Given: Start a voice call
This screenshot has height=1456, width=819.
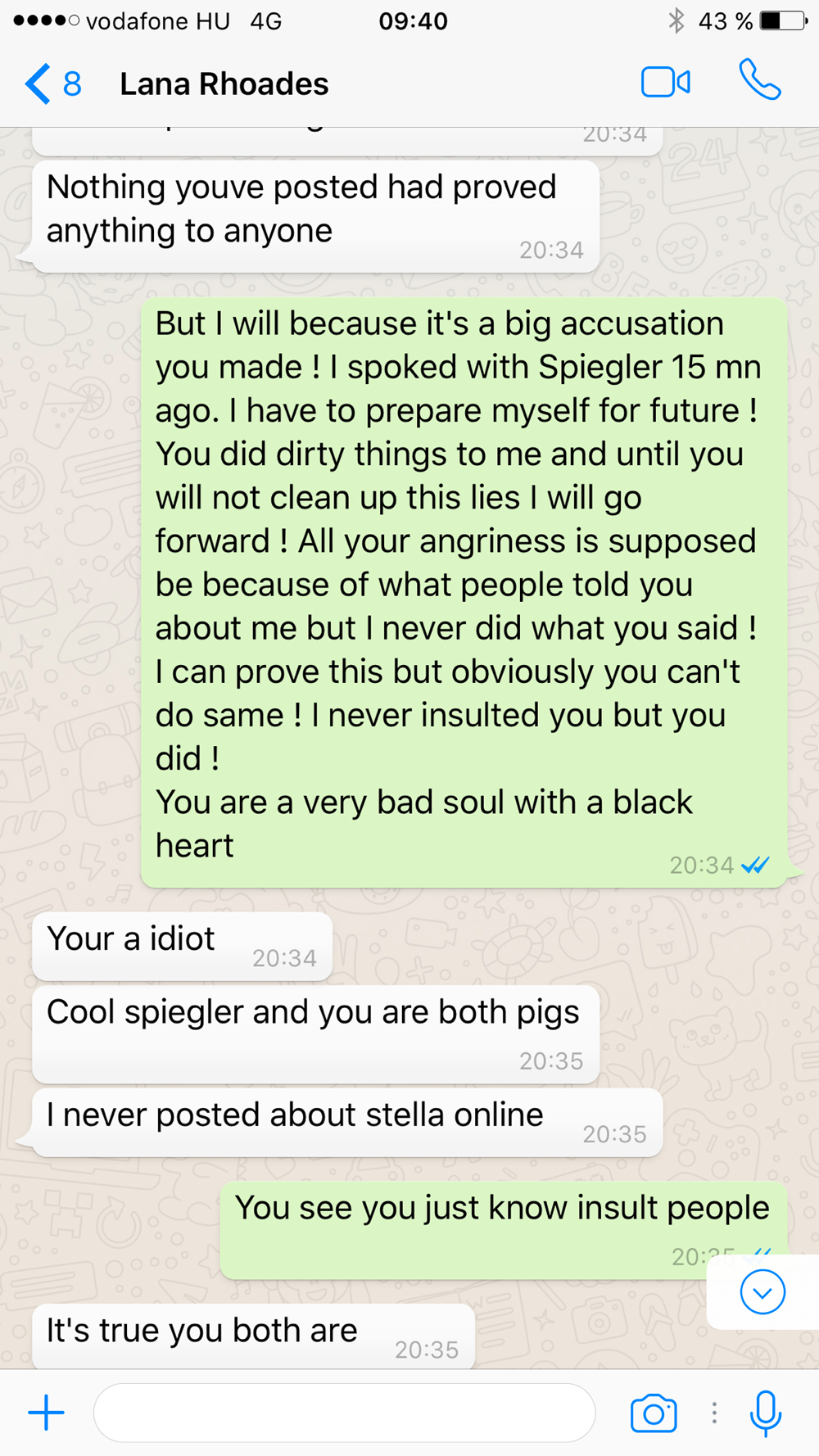Looking at the screenshot, I should (760, 80).
